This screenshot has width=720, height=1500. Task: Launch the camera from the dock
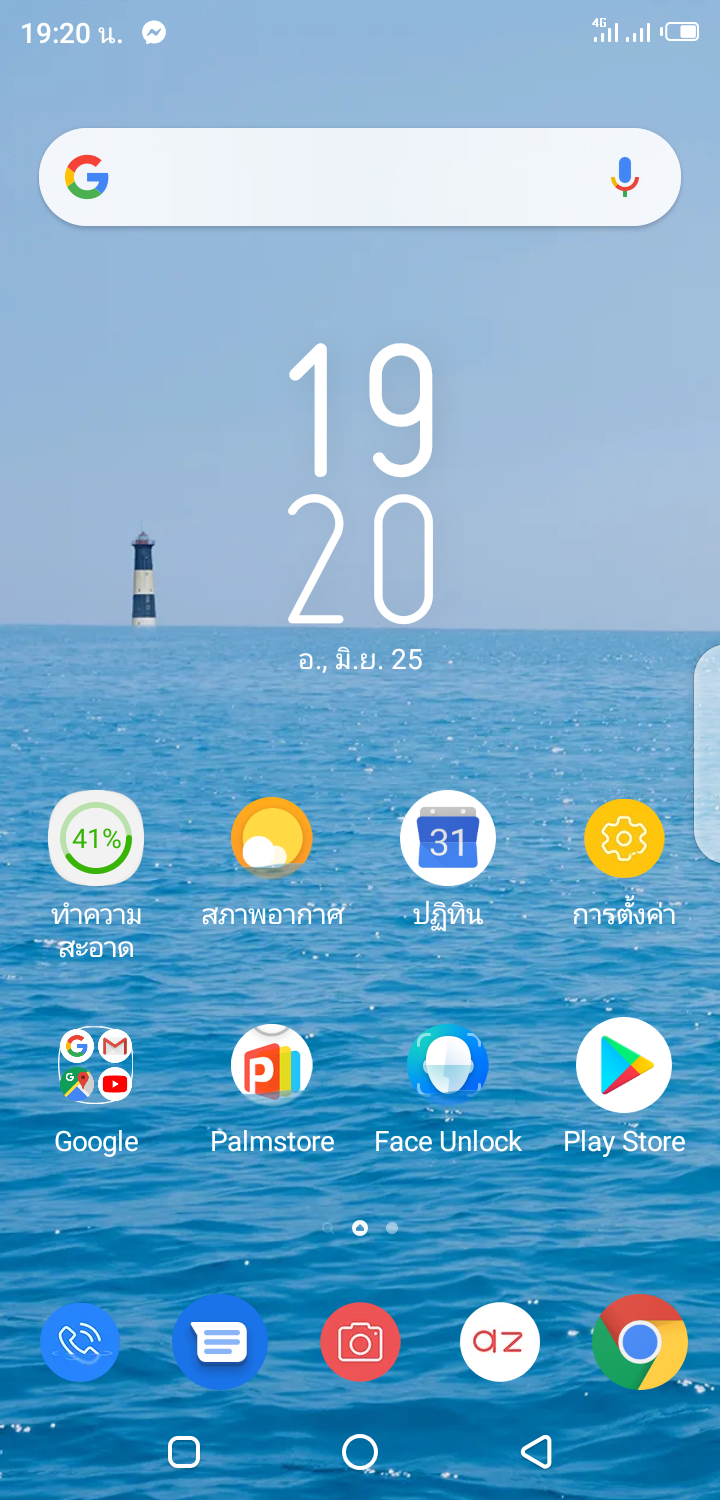click(360, 1342)
